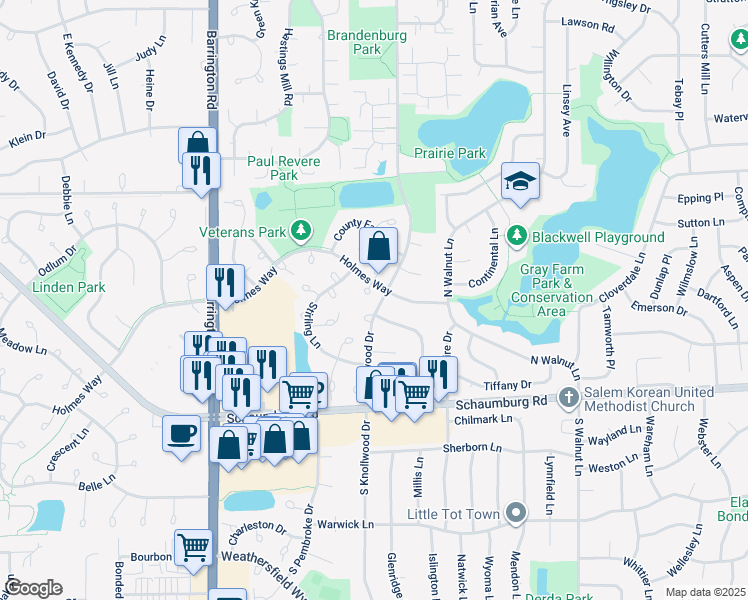Tap the Salem Korean United Methodist Church pin
Viewport: 748px width, 600px height.
pos(568,398)
